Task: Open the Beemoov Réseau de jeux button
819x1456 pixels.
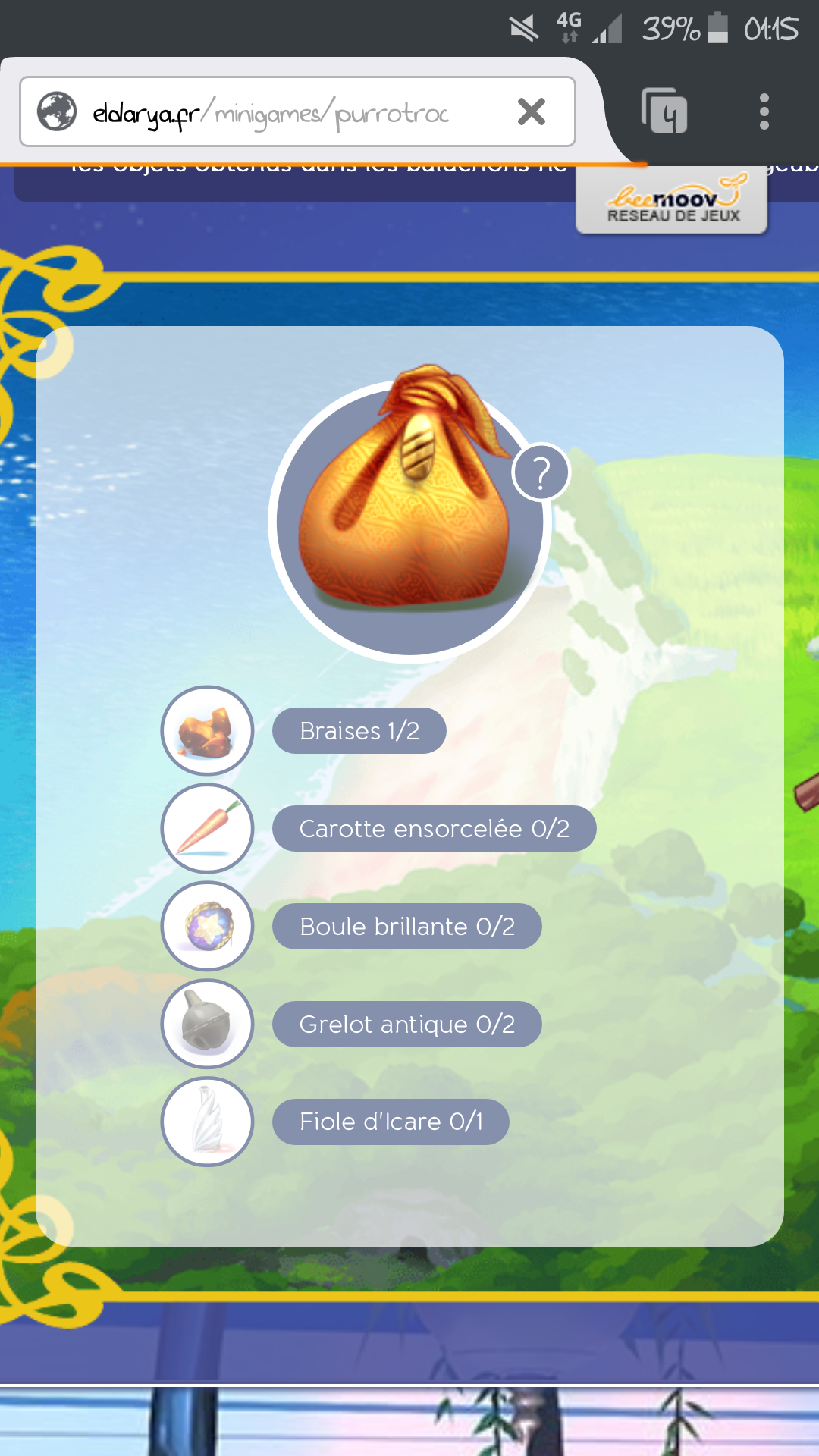Action: click(x=672, y=203)
